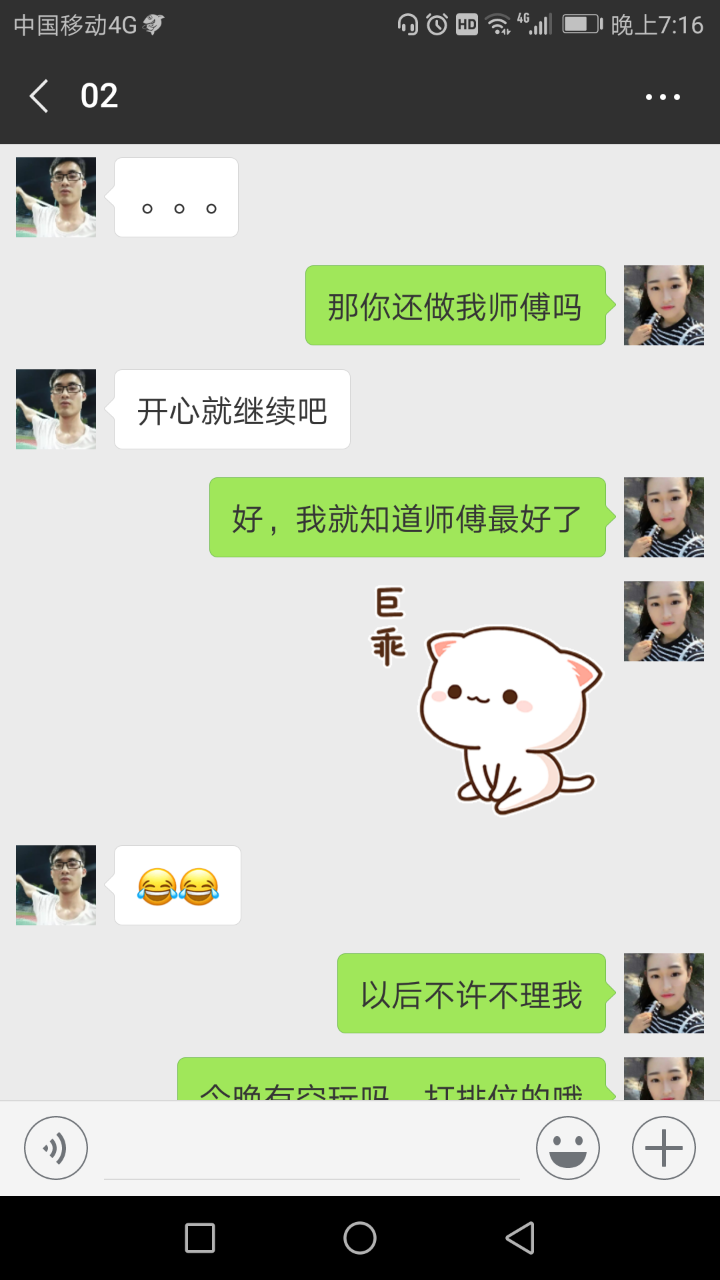720x1280 pixels.
Task: Open own avatar beside 那你还做我师傅吗
Action: pos(664,305)
